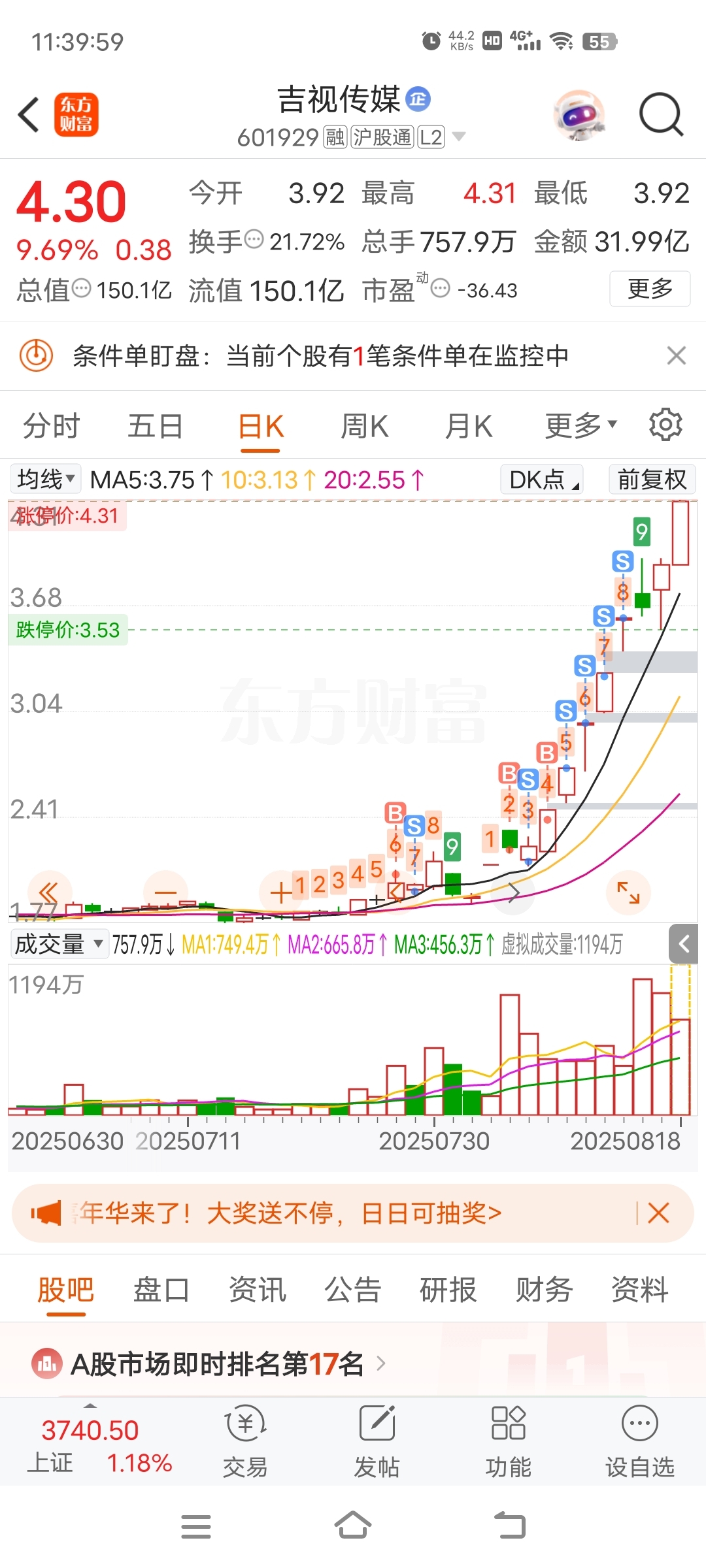
Task: Select the 周K chart tab
Action: tap(365, 427)
